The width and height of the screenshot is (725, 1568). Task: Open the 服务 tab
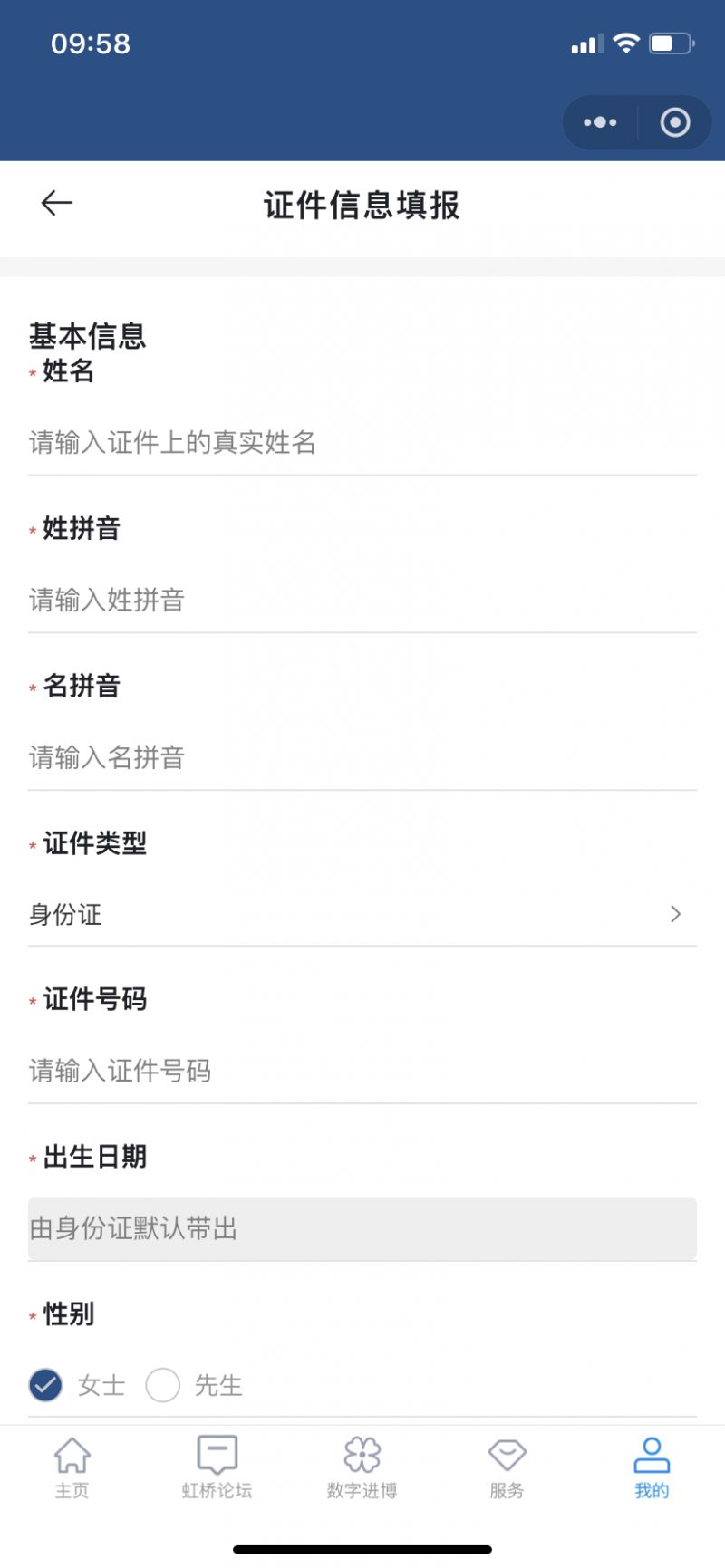coord(507,1467)
